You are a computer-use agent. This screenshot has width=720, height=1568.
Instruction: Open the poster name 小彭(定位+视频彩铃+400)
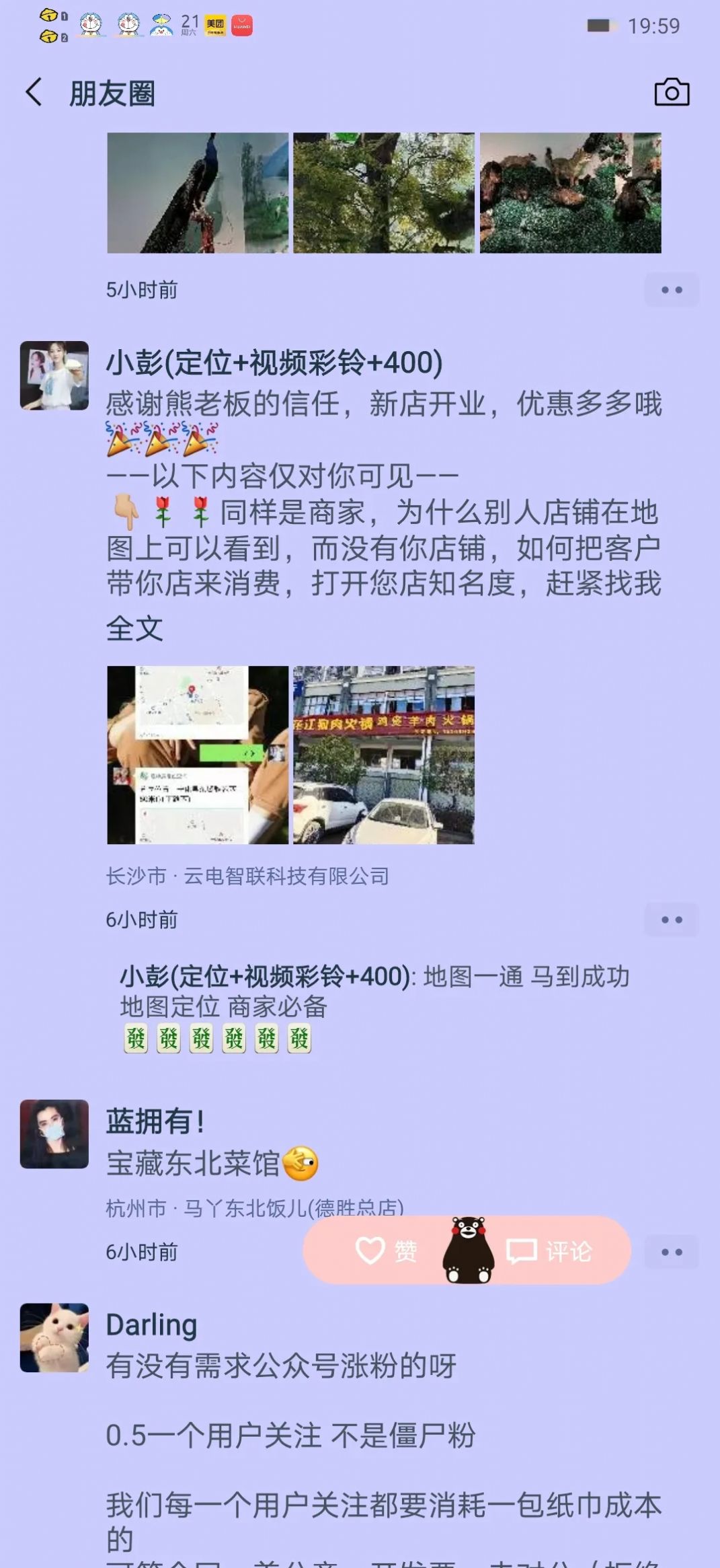click(x=274, y=363)
